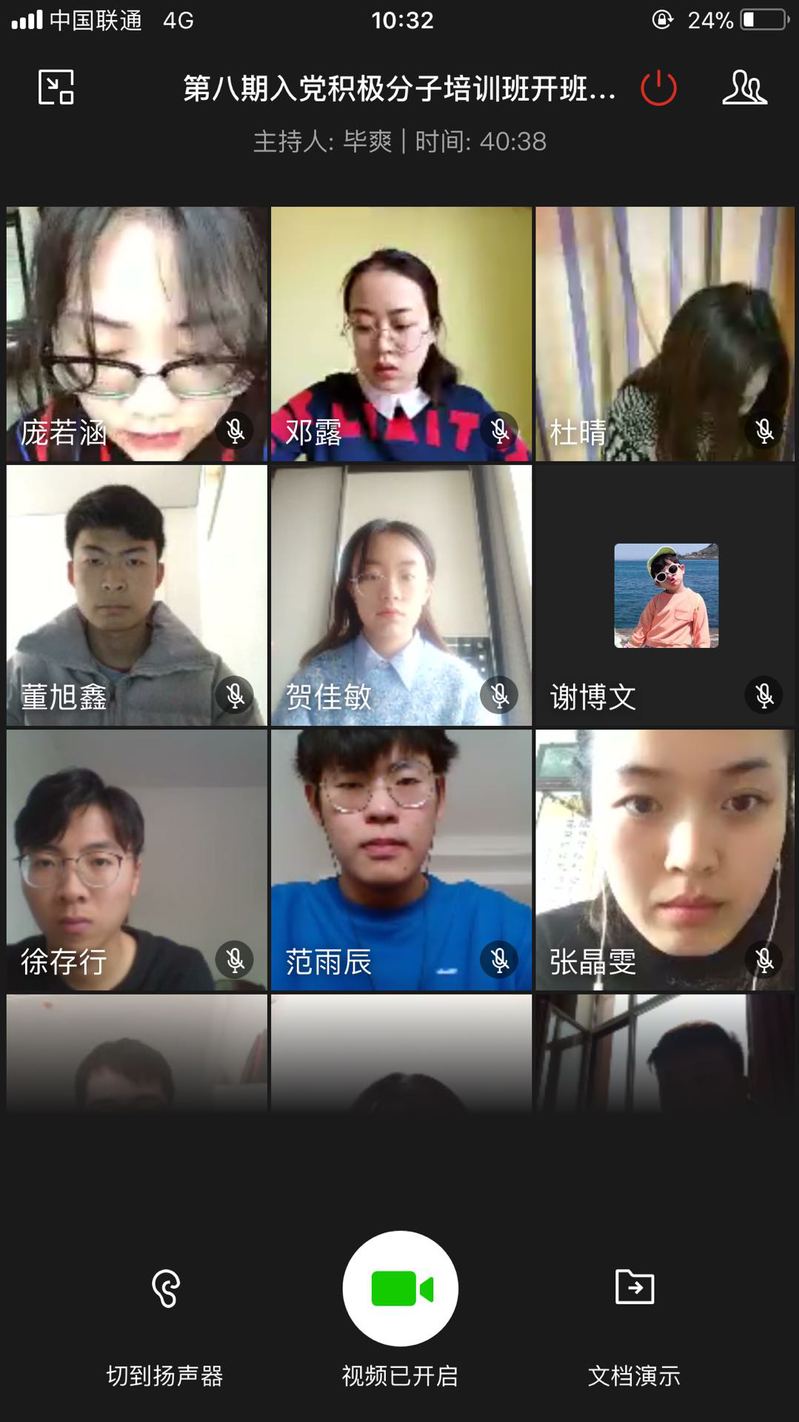The image size is (799, 1422).
Task: Open the participants list
Action: tap(744, 88)
